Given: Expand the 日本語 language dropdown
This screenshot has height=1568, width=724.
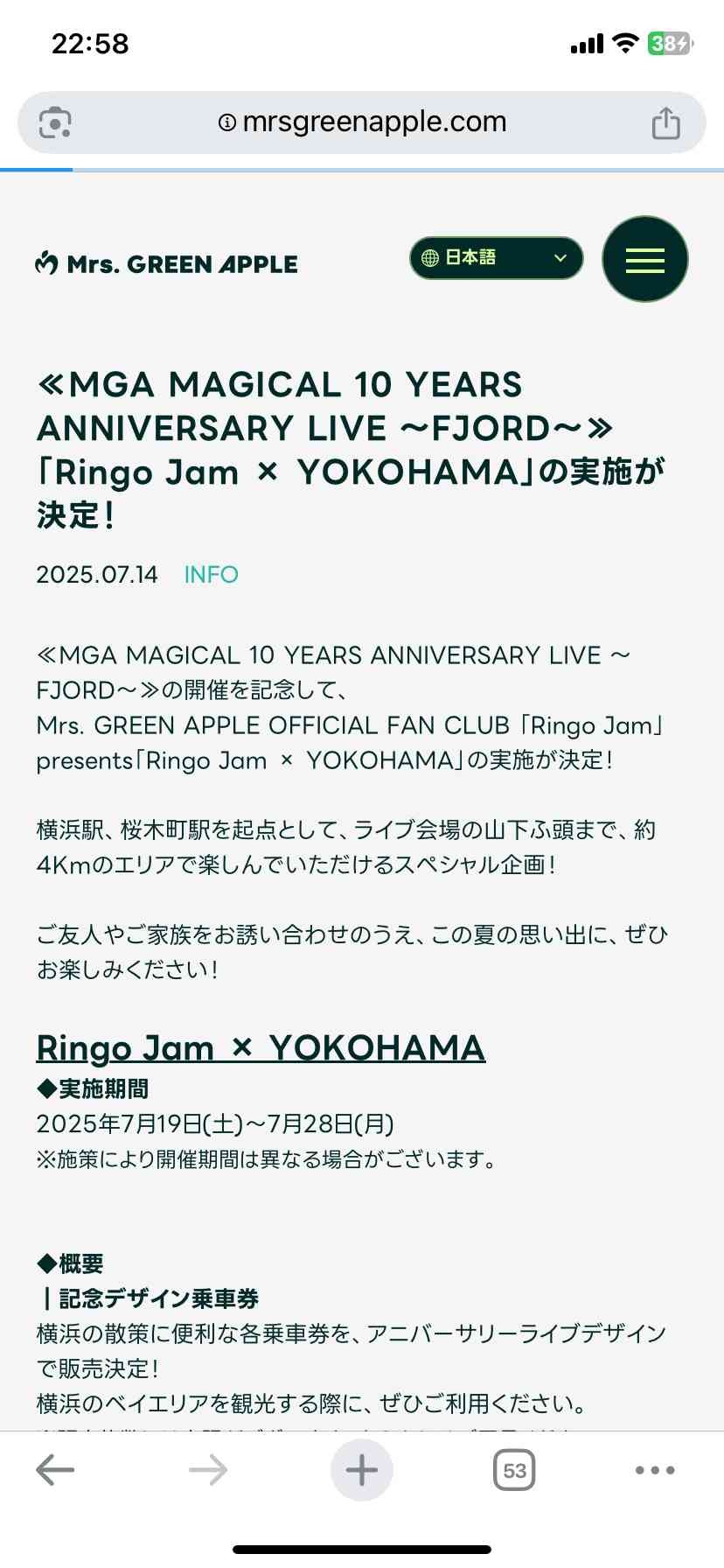Looking at the screenshot, I should [x=497, y=258].
